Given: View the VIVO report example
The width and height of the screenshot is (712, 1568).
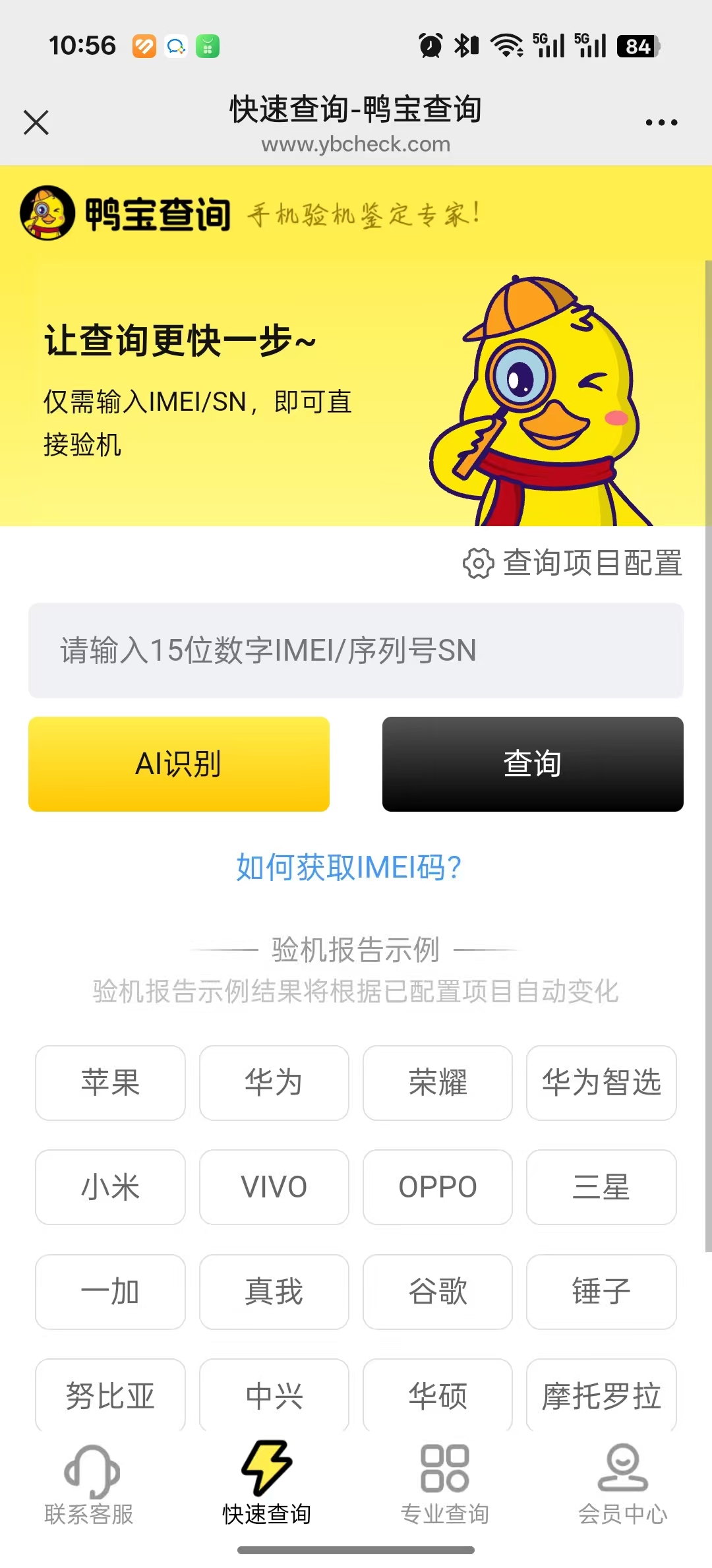Looking at the screenshot, I should pyautogui.click(x=274, y=1187).
